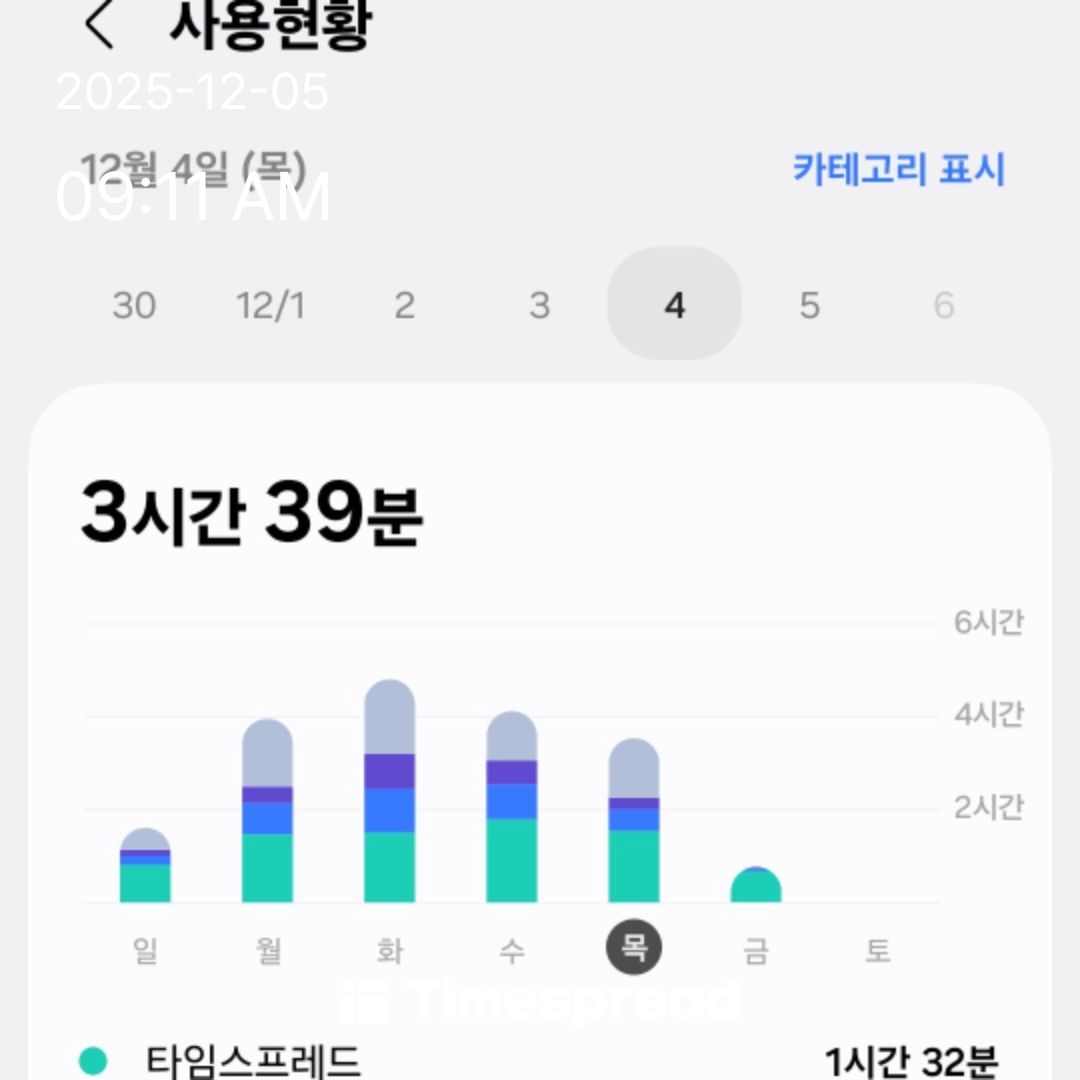The width and height of the screenshot is (1080, 1080).
Task: Select the highlighted date 4
Action: coord(675,304)
